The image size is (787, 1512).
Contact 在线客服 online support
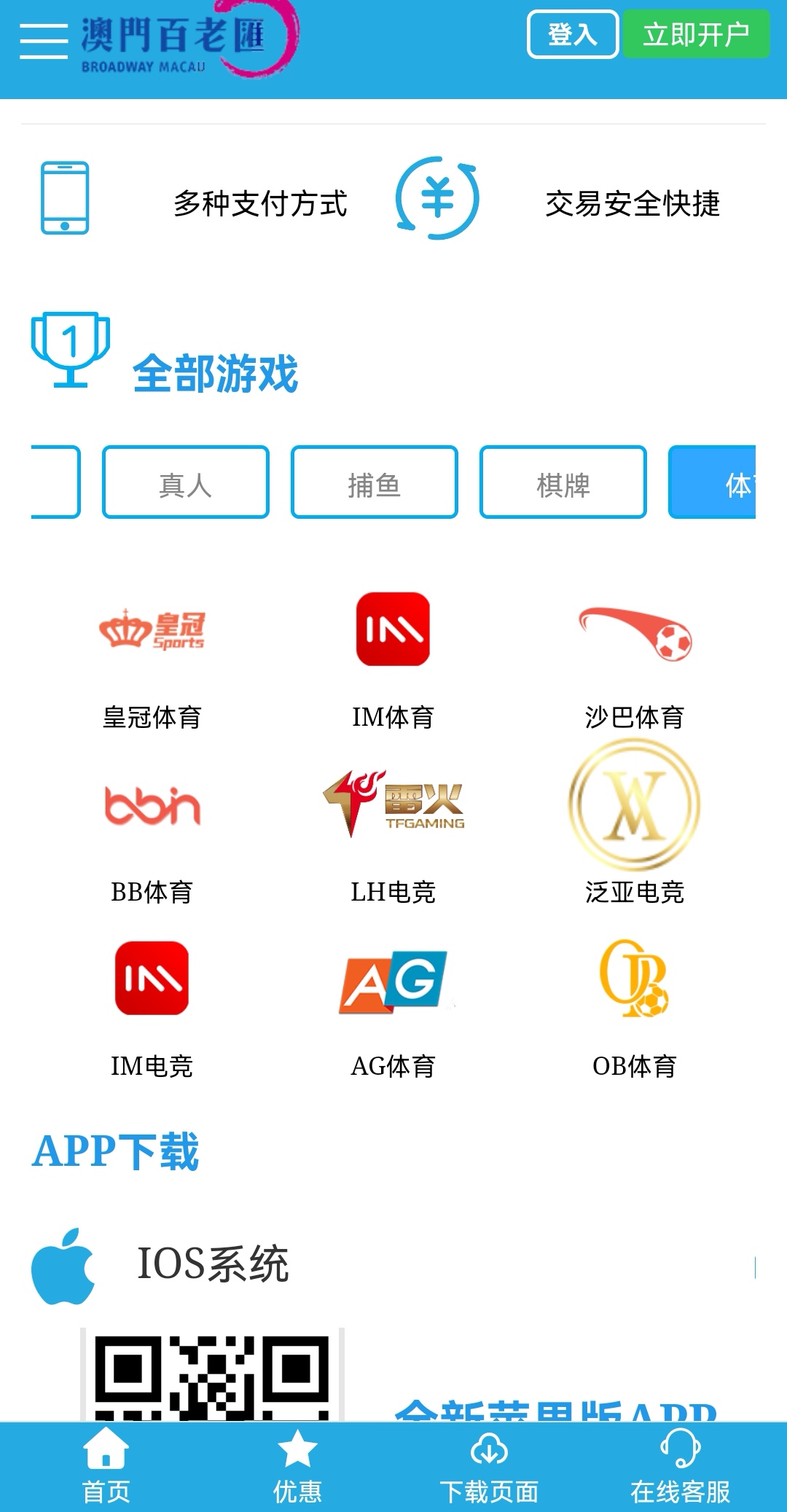point(680,1466)
